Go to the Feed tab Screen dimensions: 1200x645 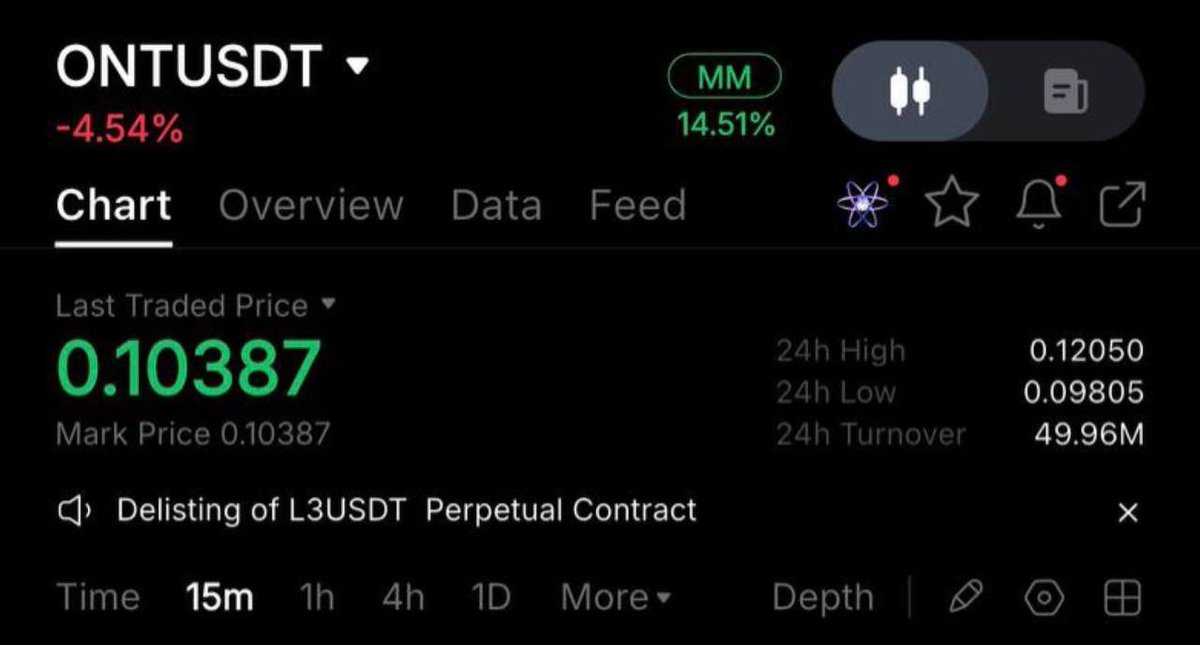pyautogui.click(x=638, y=206)
